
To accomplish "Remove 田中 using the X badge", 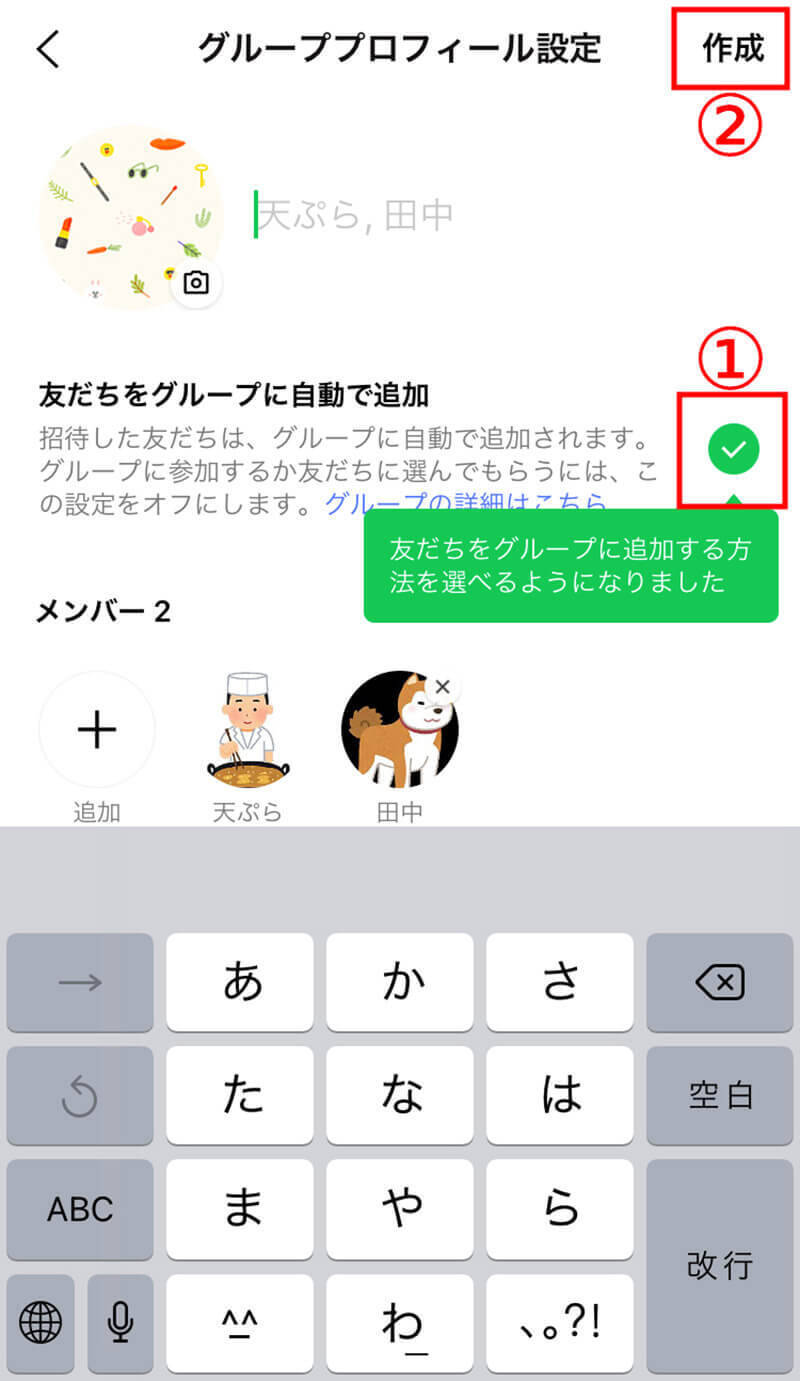I will coord(443,686).
